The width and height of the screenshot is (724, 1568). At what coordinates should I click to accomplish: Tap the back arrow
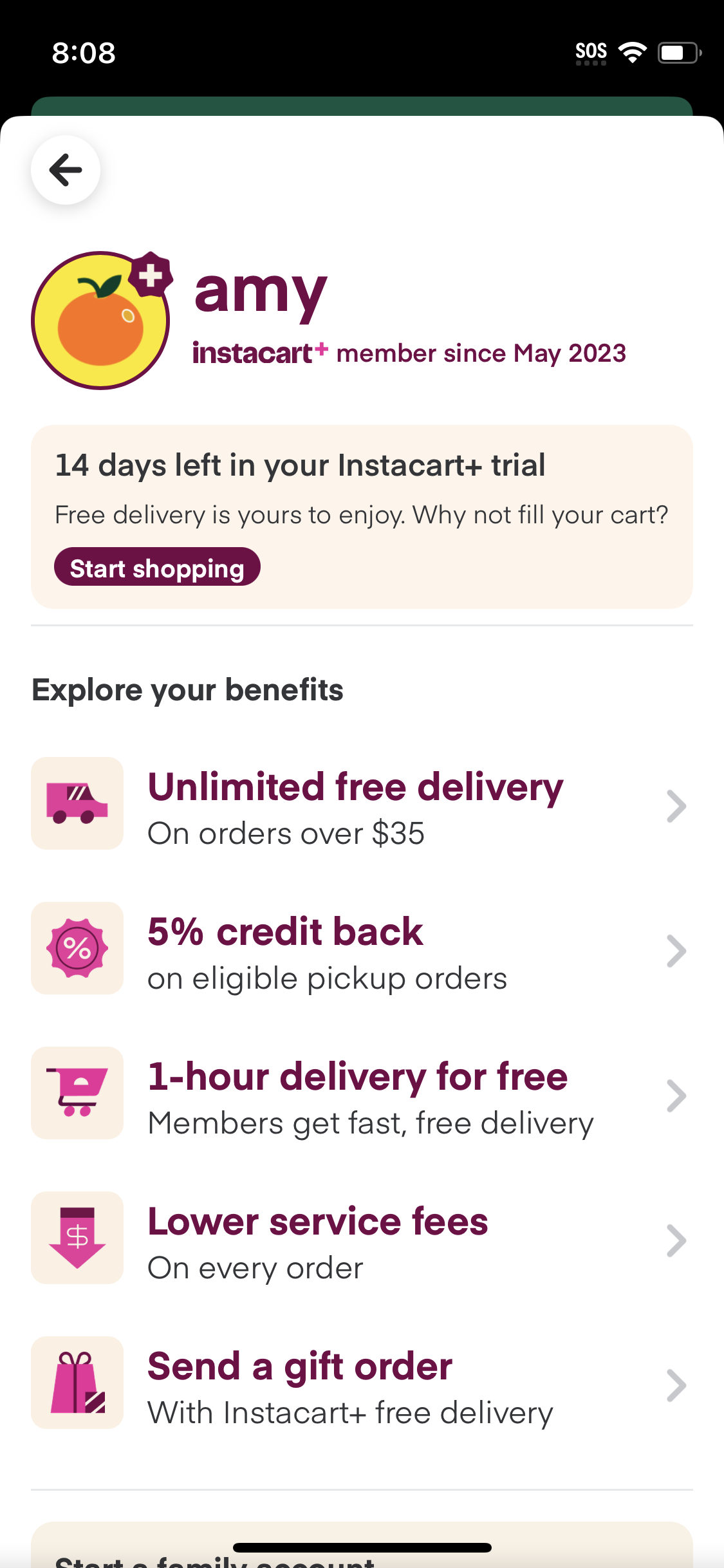click(65, 169)
